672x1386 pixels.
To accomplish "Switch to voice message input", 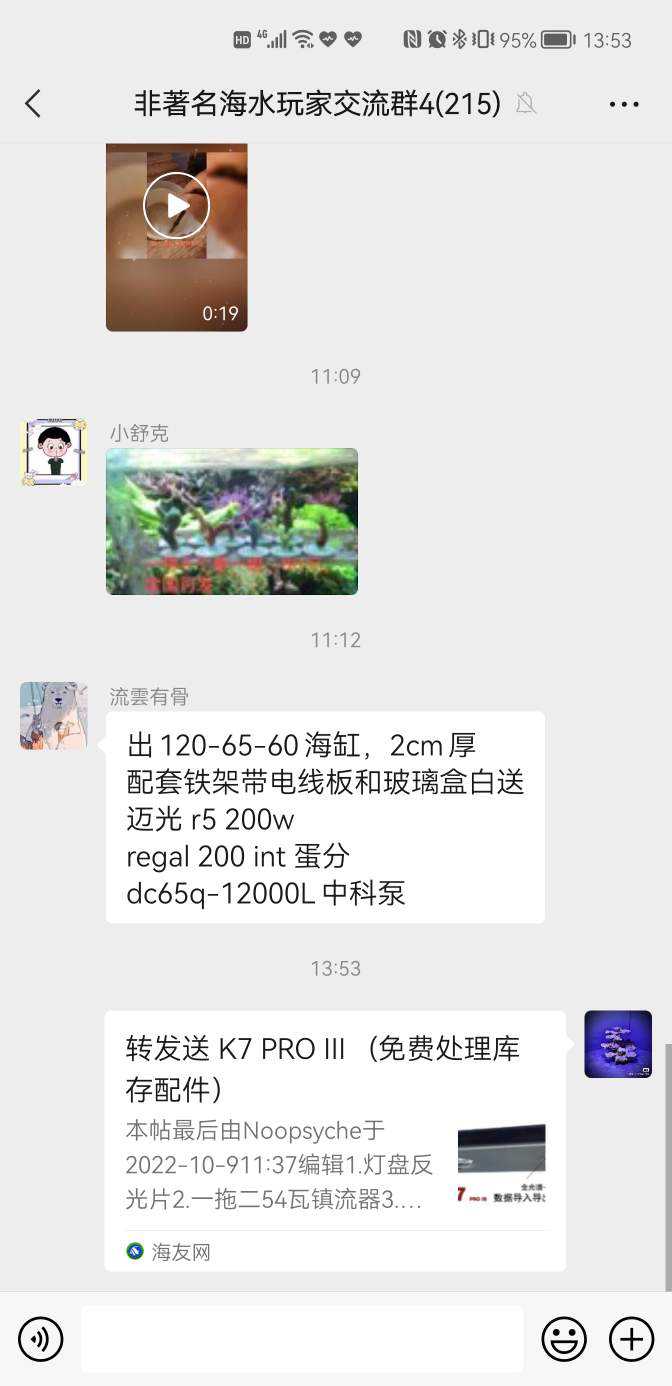I will [x=41, y=1339].
